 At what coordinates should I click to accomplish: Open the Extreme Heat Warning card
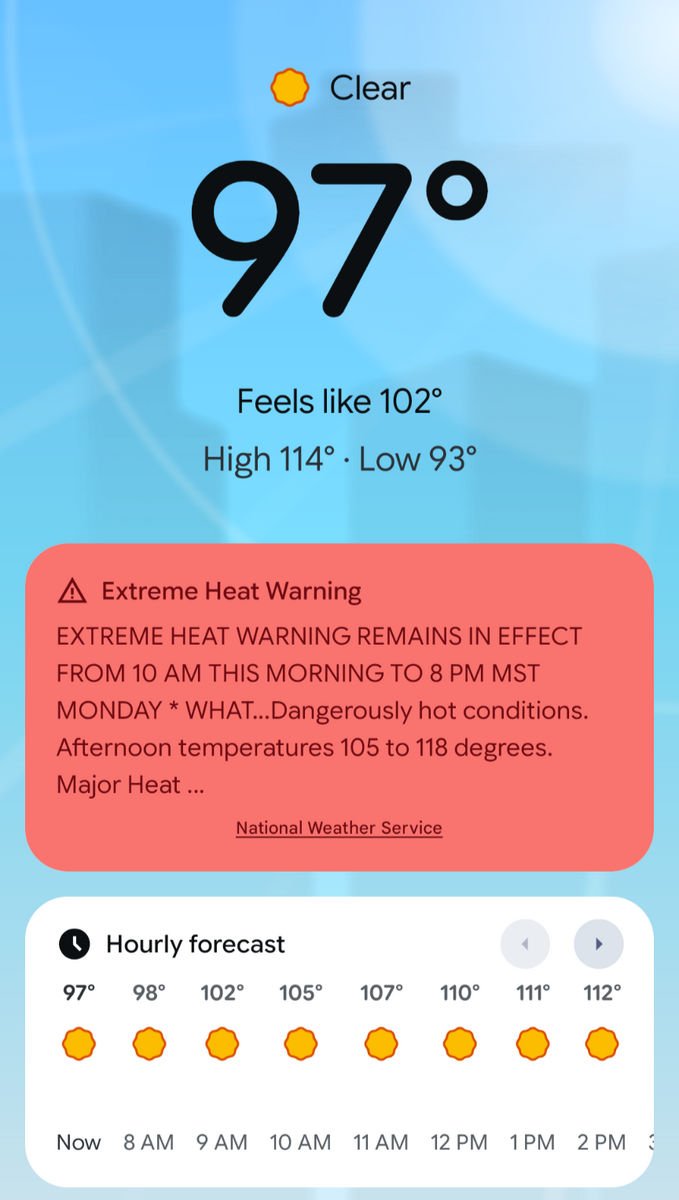(339, 707)
